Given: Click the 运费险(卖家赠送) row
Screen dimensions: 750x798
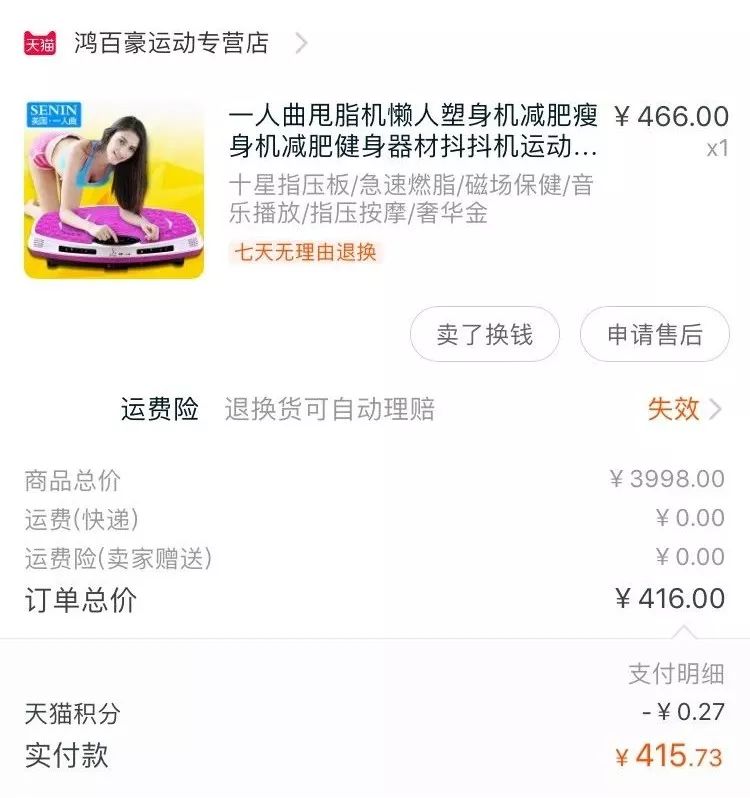Looking at the screenshot, I should point(375,556).
